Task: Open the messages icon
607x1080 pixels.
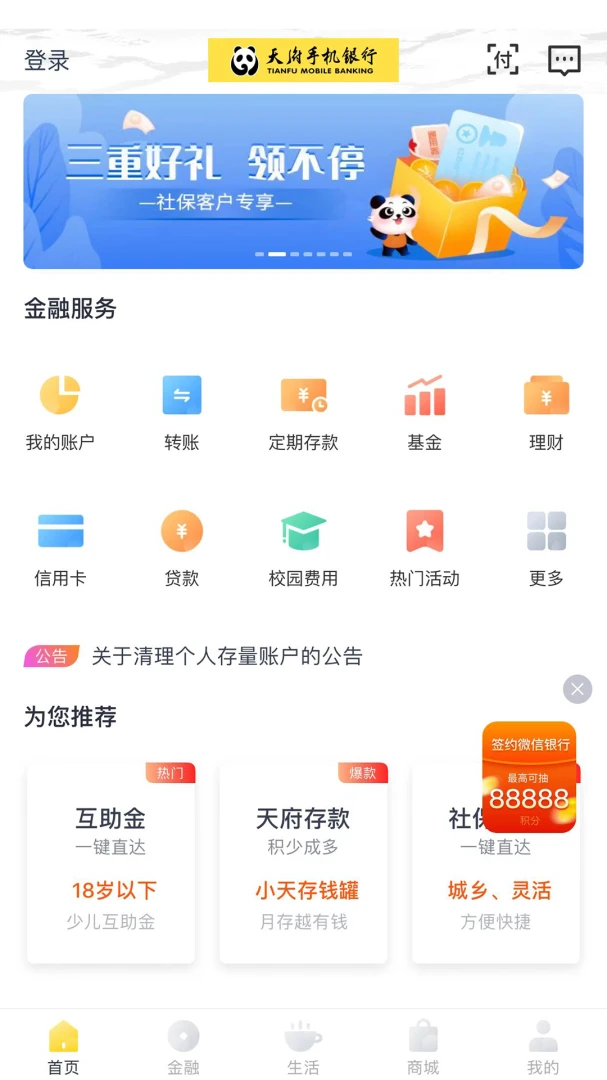Action: [564, 61]
